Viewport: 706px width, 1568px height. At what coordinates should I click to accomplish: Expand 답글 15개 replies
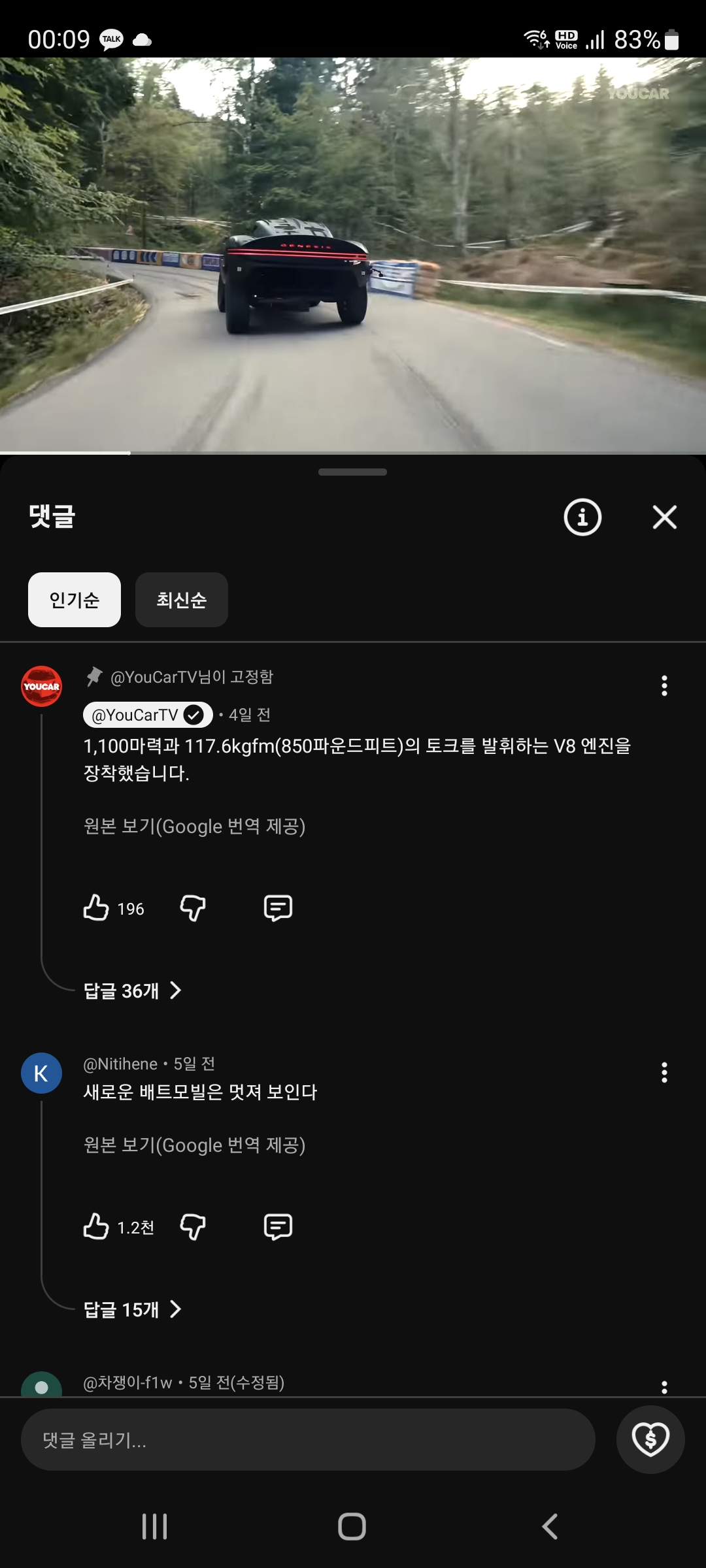(133, 1309)
